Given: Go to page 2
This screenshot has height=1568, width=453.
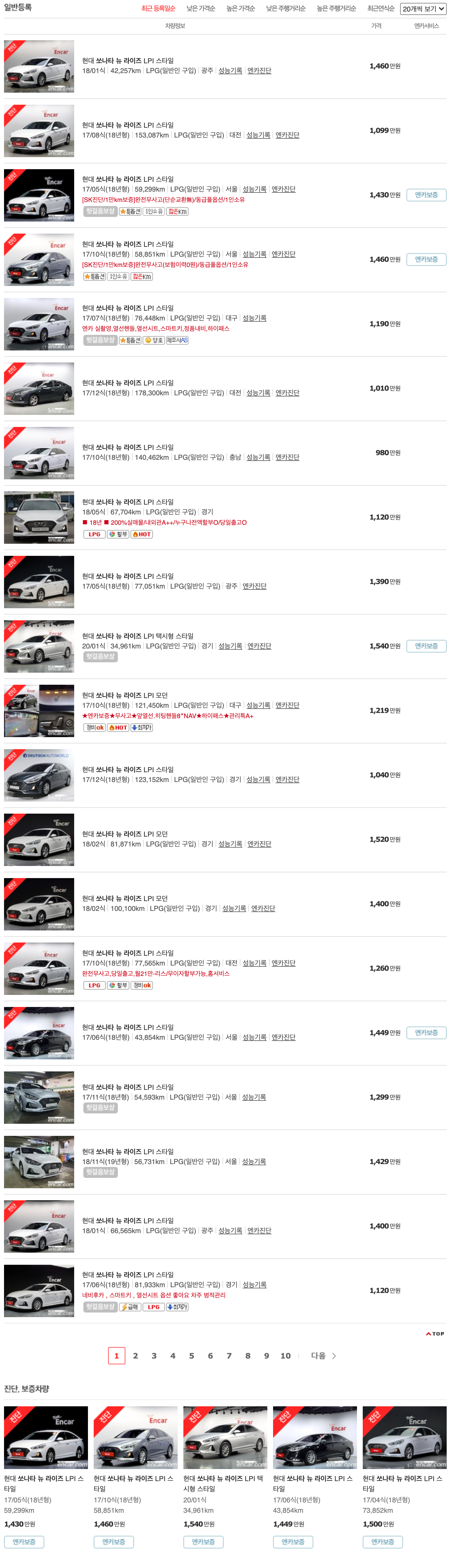Looking at the screenshot, I should [x=136, y=1356].
